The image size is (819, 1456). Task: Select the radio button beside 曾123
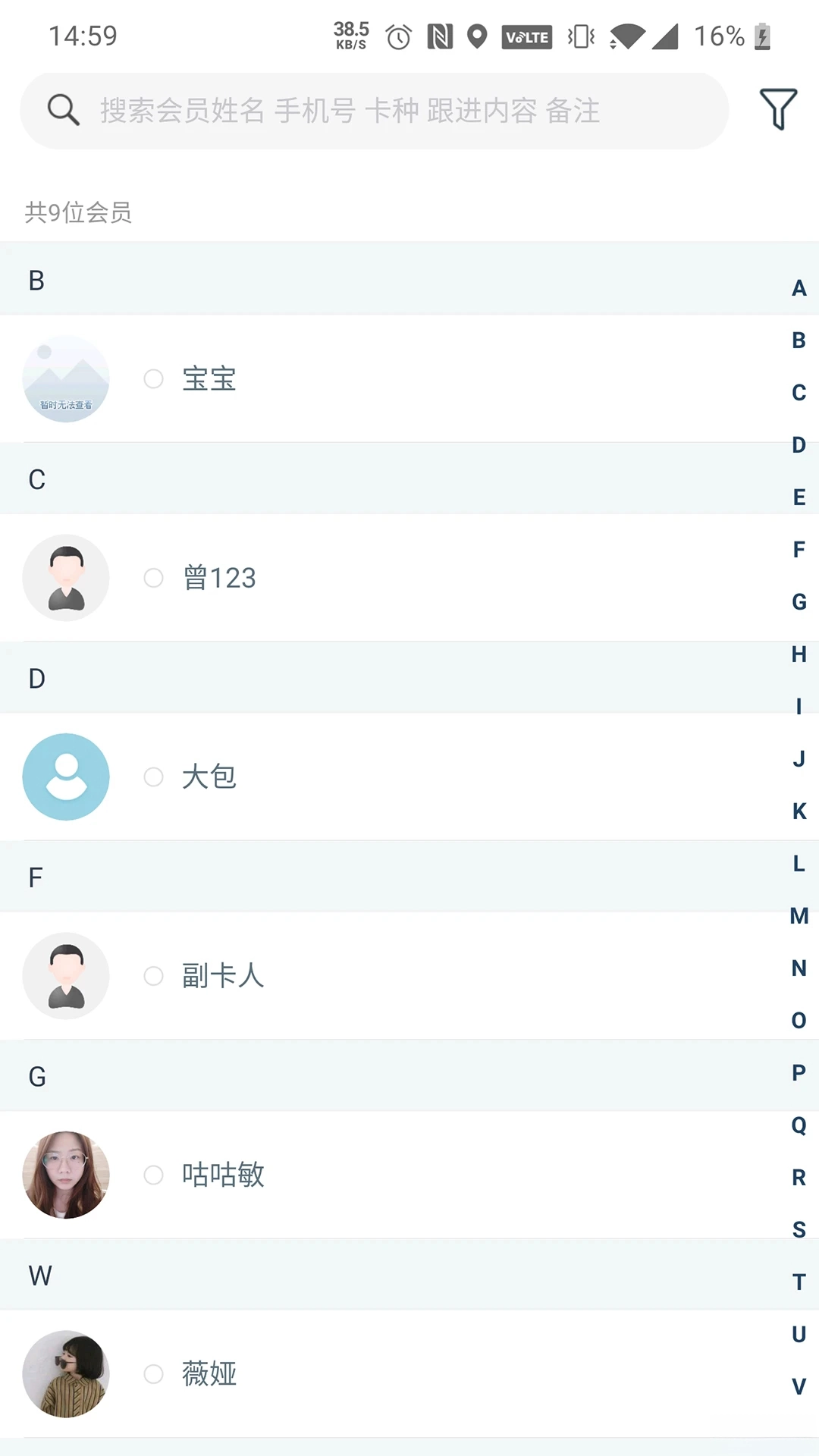click(x=153, y=577)
